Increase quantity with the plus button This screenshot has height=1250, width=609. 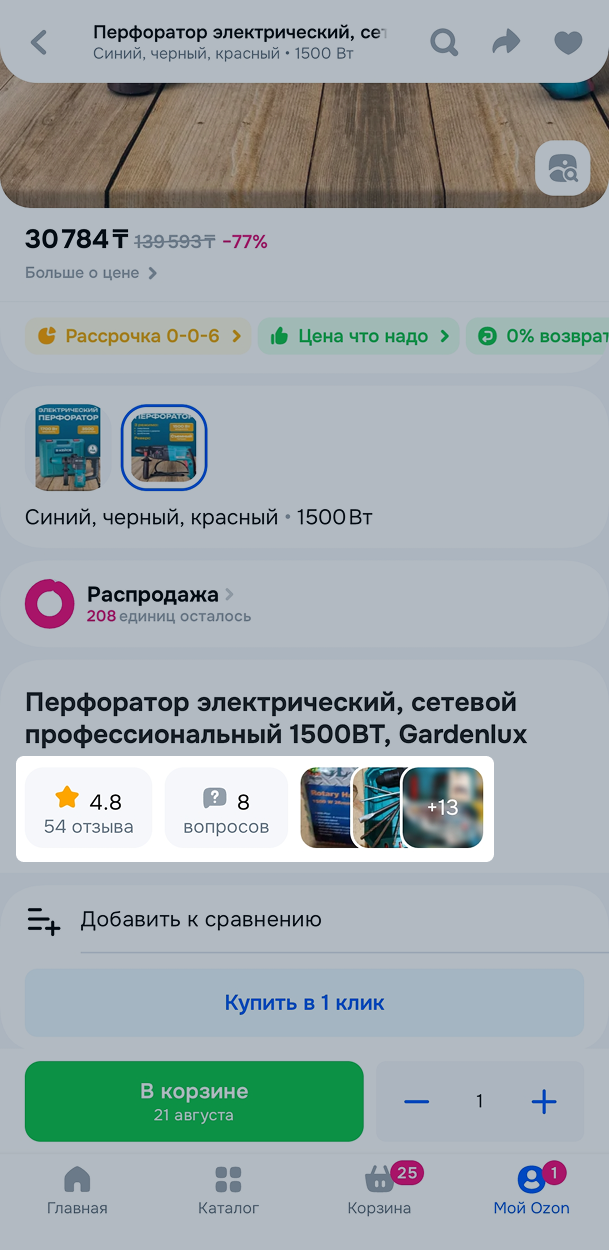[544, 1102]
